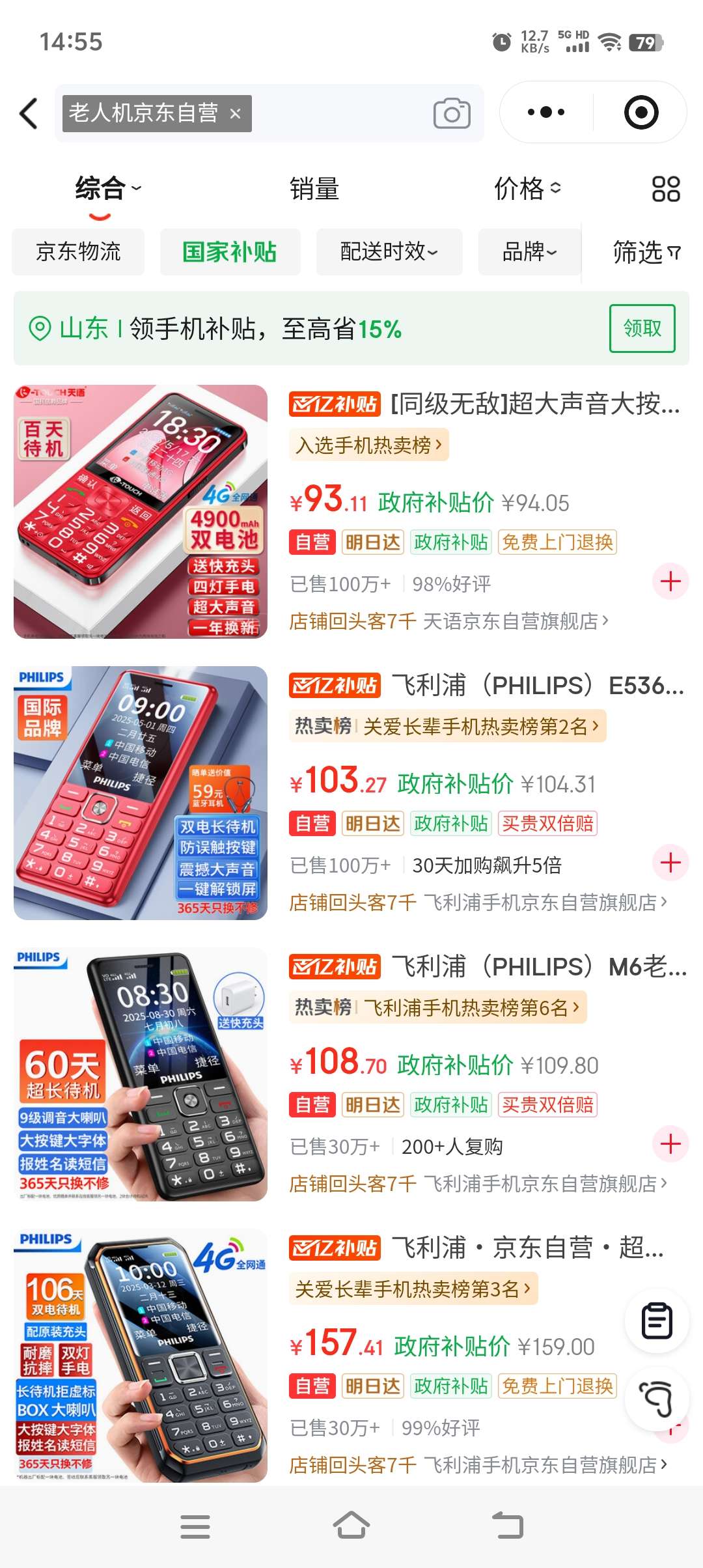Sort results by 价格
703x1568 pixels.
527,189
